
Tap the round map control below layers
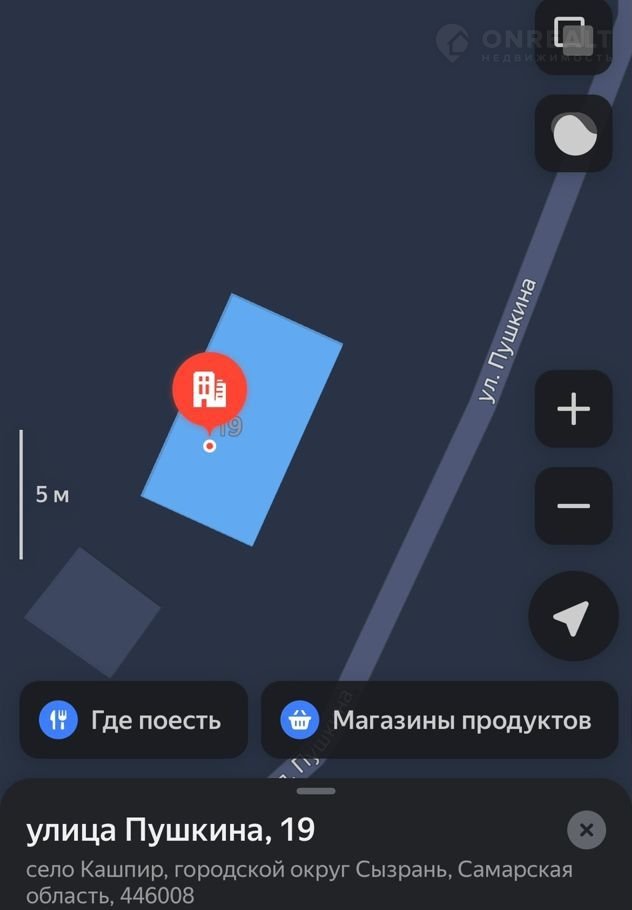point(573,134)
